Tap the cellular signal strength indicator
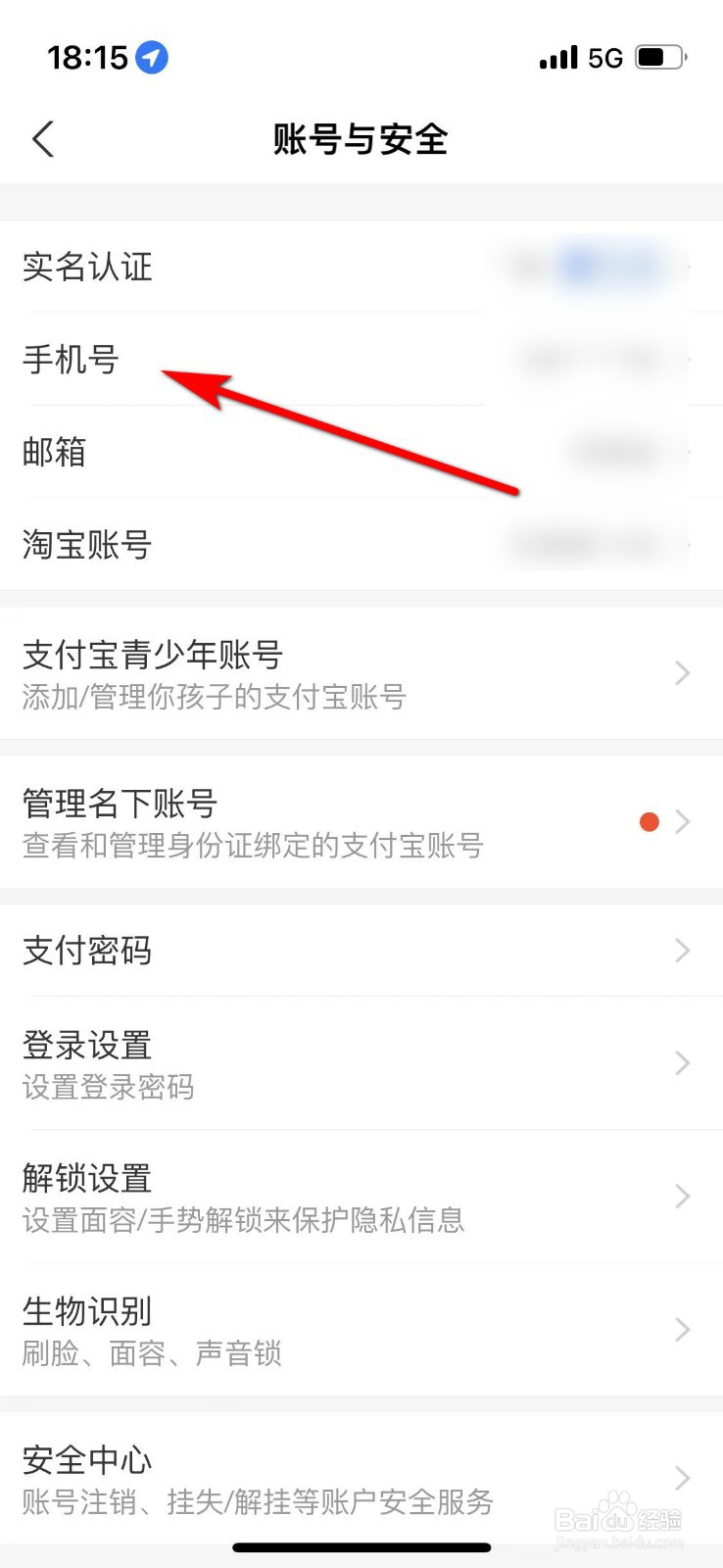Viewport: 723px width, 1568px height. pos(556,58)
